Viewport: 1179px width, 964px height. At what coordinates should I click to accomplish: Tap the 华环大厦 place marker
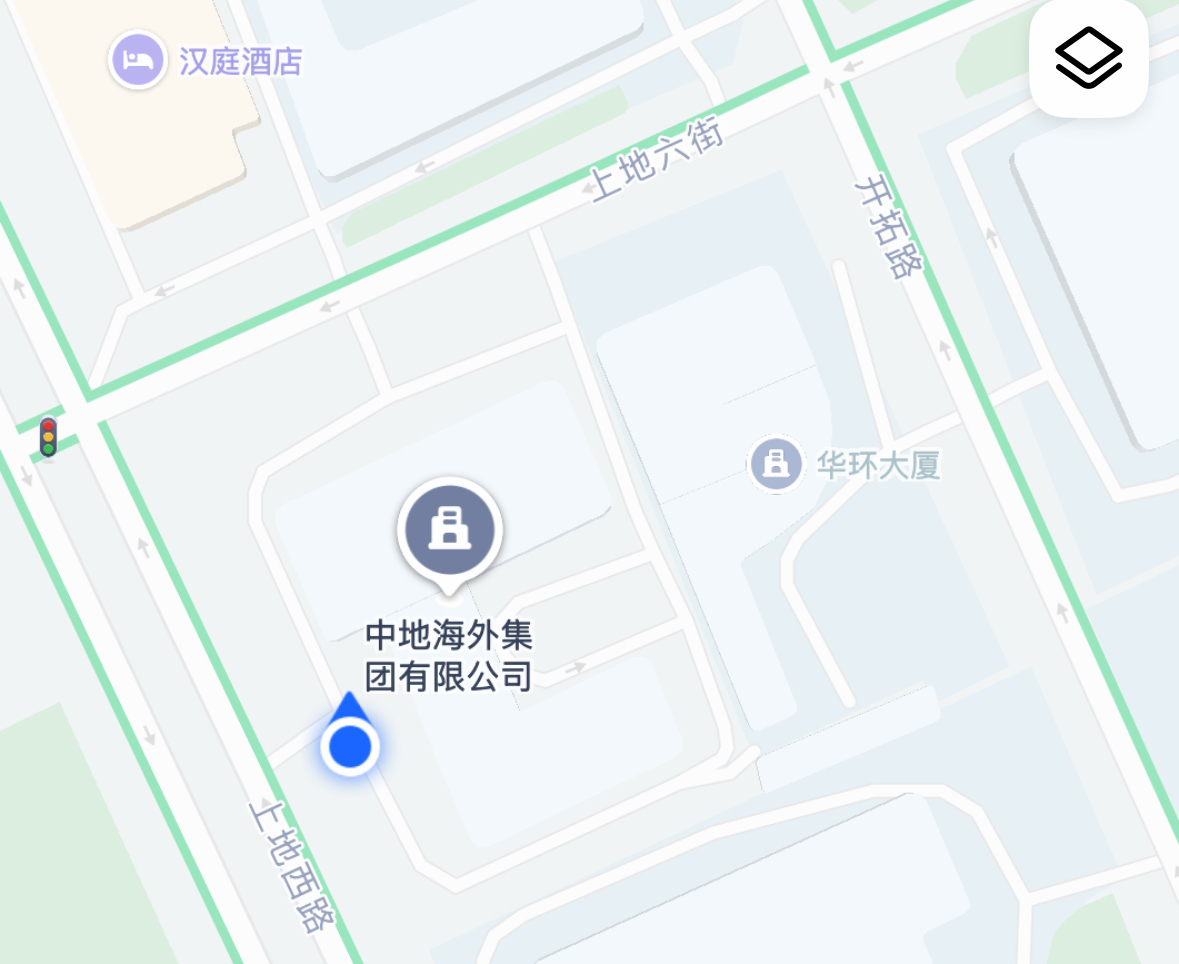click(x=776, y=464)
